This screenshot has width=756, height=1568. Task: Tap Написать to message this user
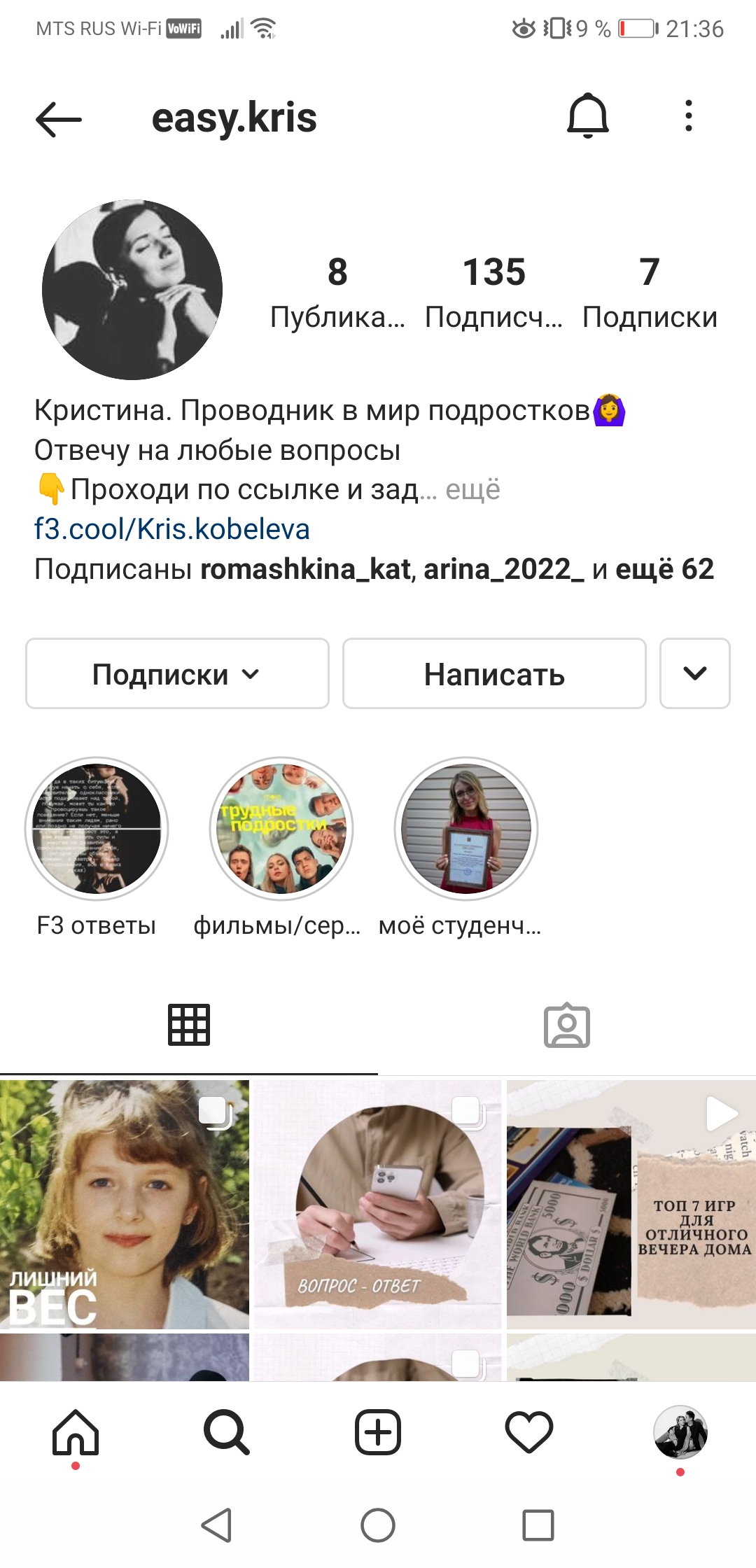point(494,673)
